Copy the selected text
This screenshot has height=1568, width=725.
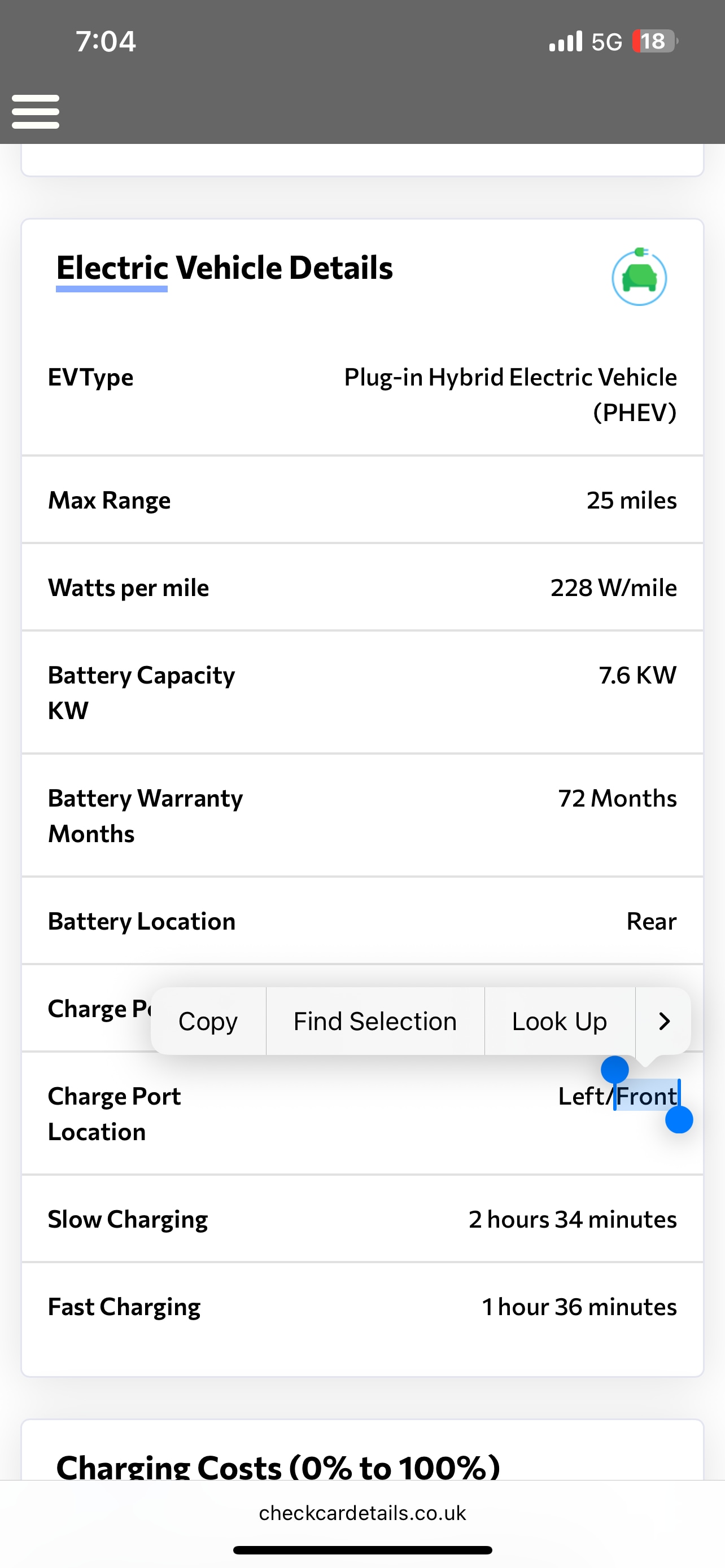(208, 1022)
